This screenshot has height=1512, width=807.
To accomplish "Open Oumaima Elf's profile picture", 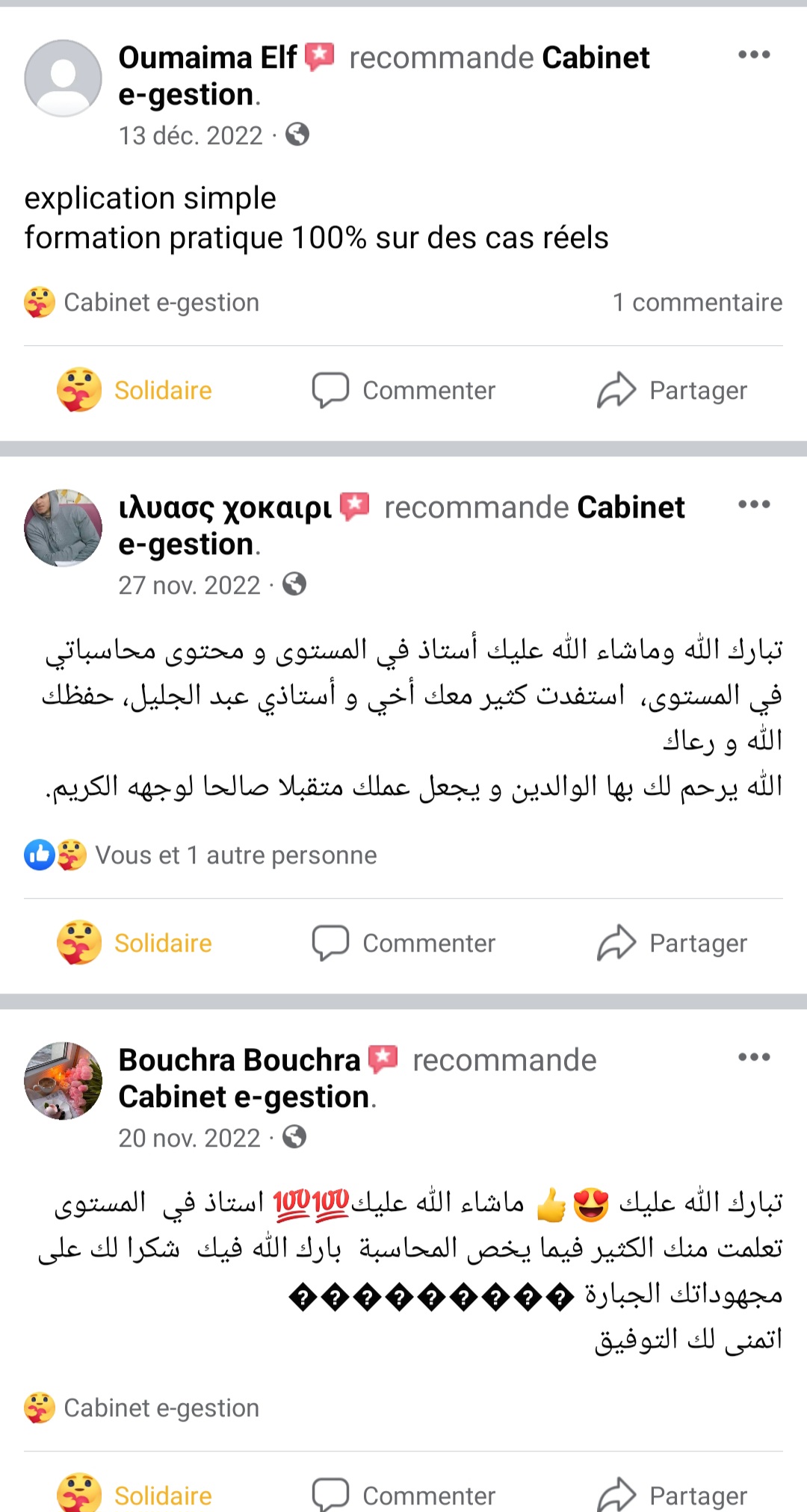I will 64,78.
